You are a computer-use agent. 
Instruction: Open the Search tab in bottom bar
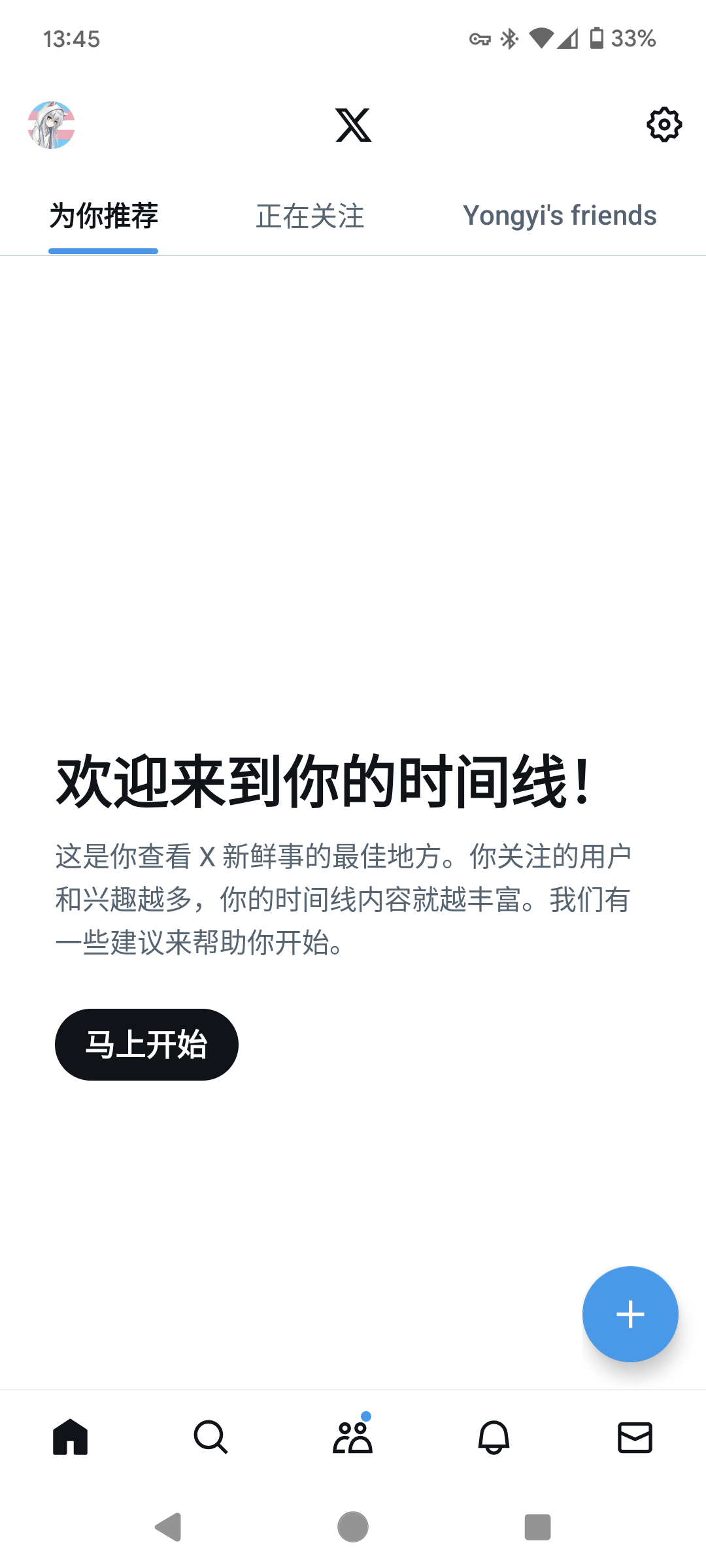[210, 1437]
